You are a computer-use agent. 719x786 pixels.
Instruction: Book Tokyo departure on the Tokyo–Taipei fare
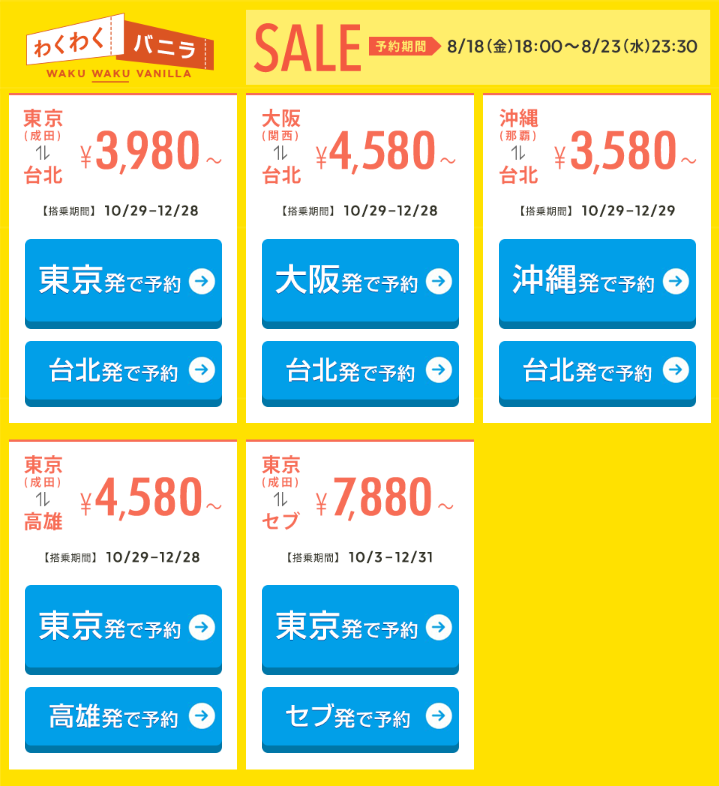point(123,282)
